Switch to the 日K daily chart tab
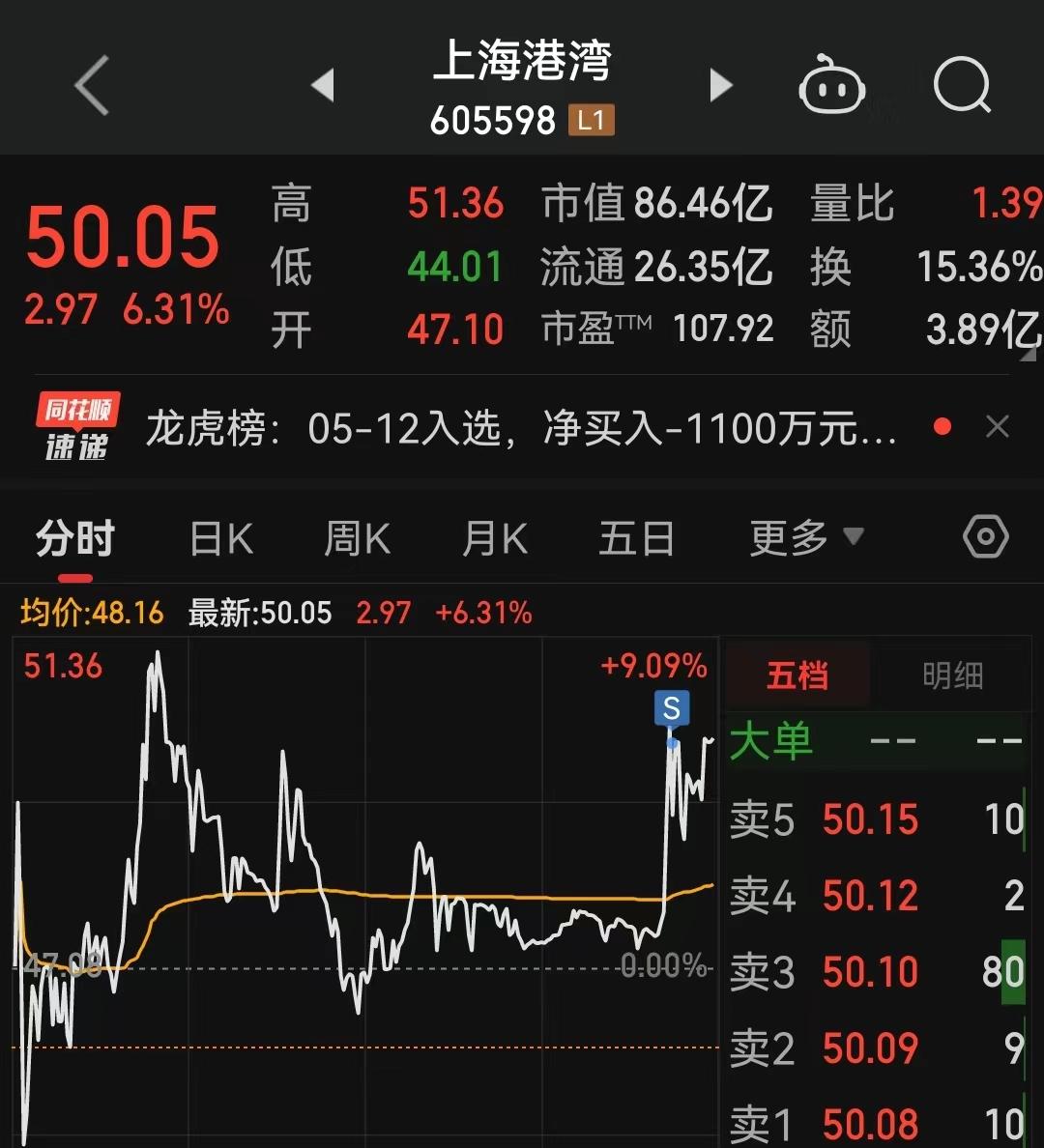 (x=220, y=536)
